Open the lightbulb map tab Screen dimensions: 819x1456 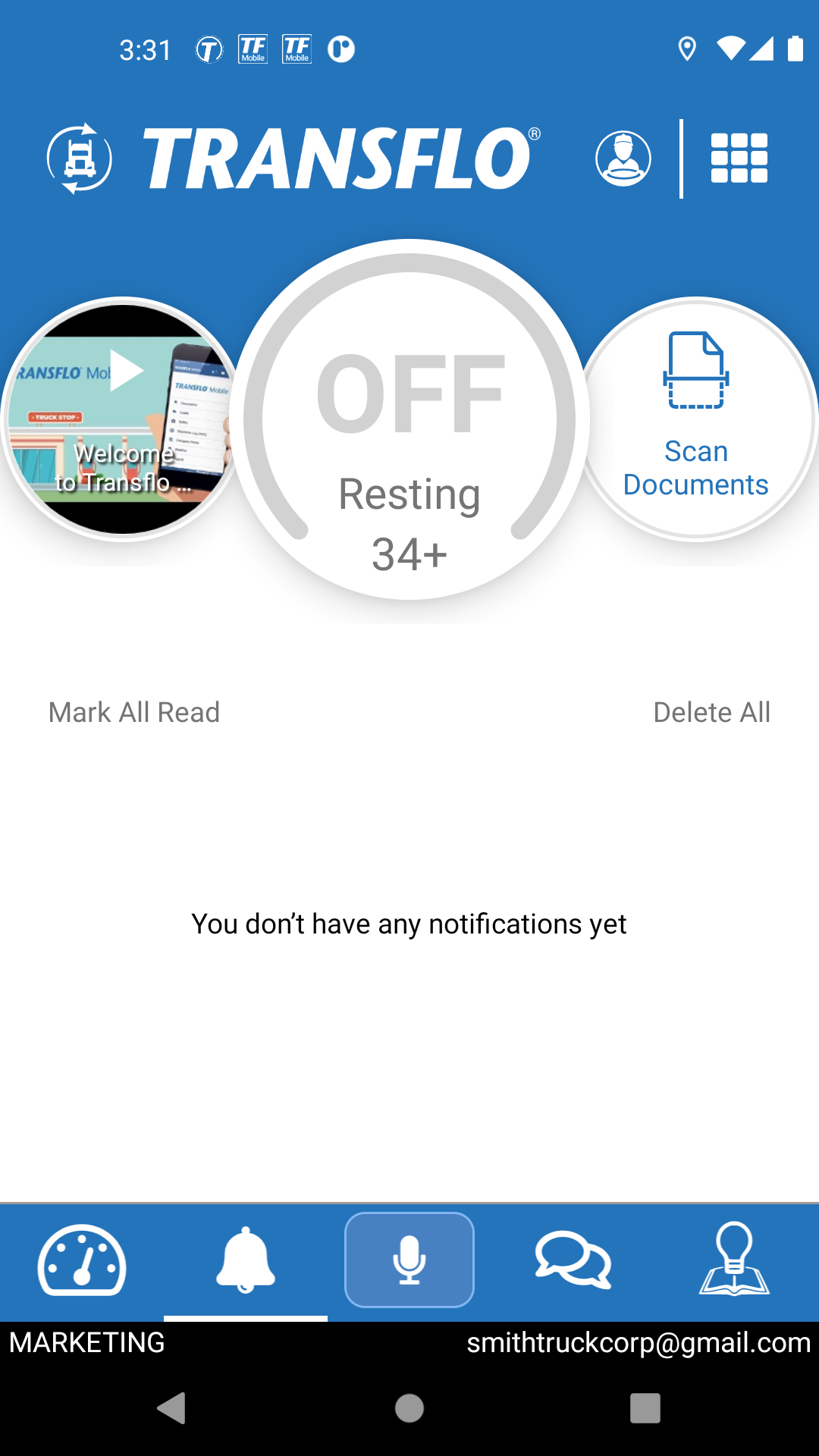(734, 1260)
